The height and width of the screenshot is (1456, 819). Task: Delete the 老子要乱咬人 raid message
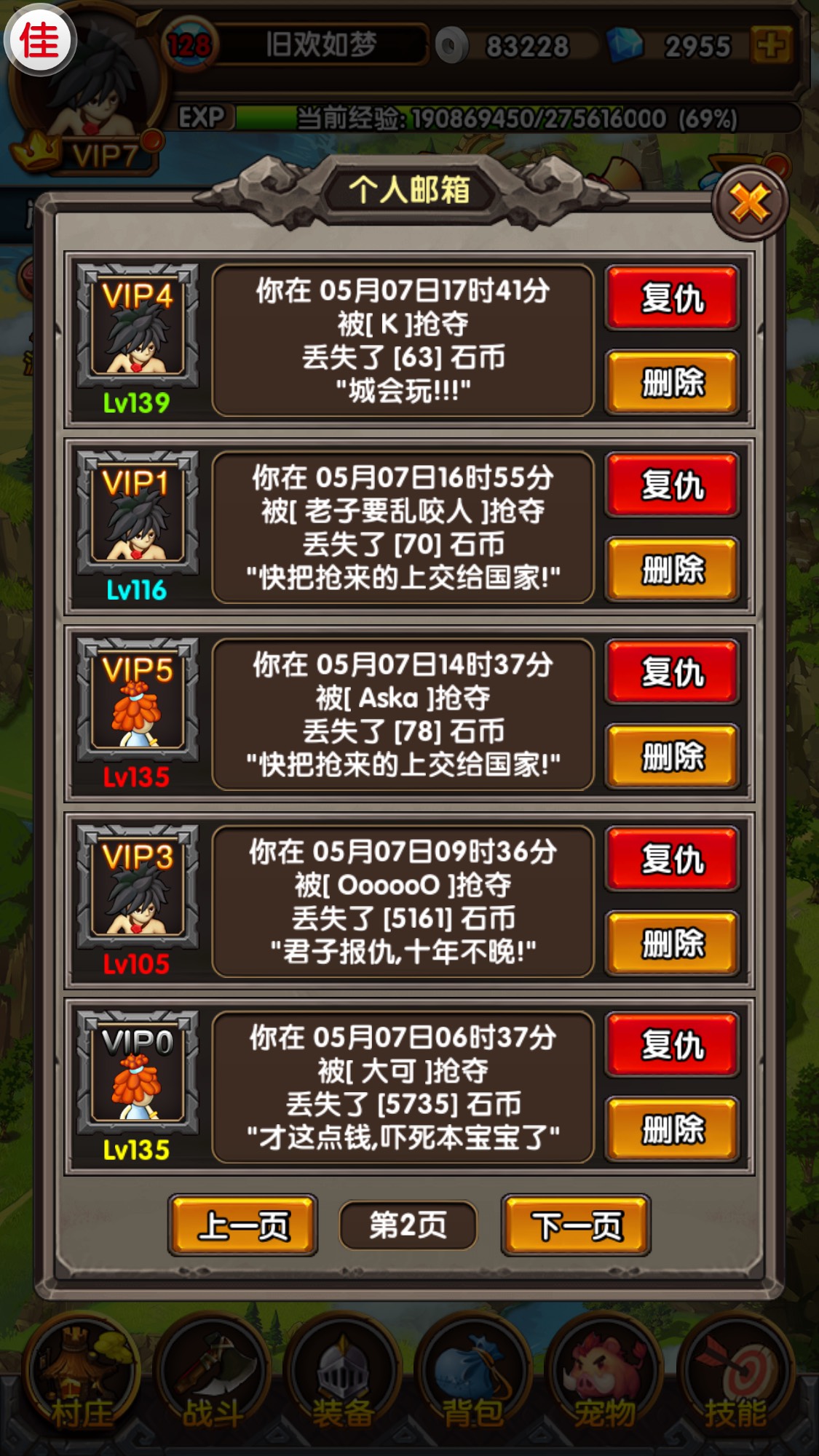coord(672,569)
